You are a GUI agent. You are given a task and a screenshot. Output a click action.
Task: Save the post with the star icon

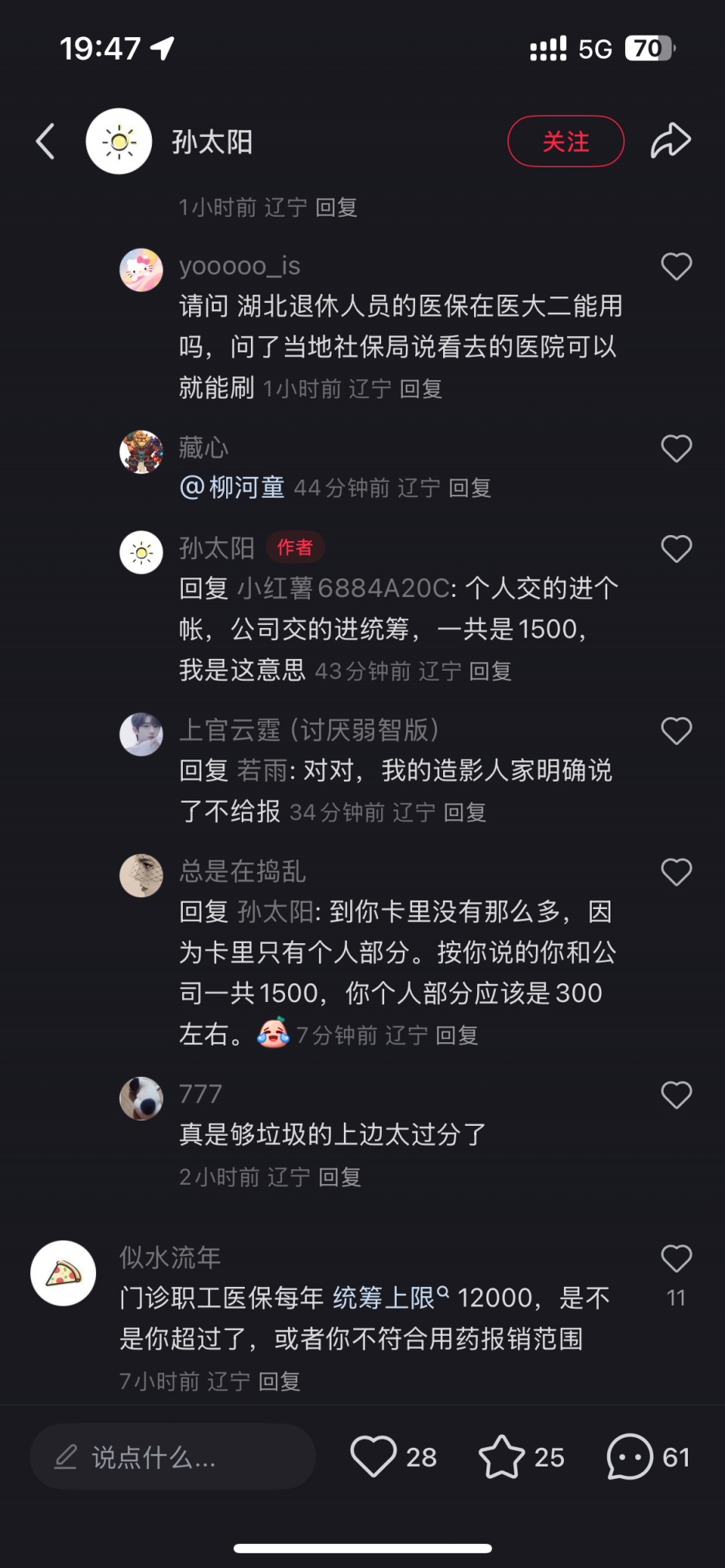502,1456
